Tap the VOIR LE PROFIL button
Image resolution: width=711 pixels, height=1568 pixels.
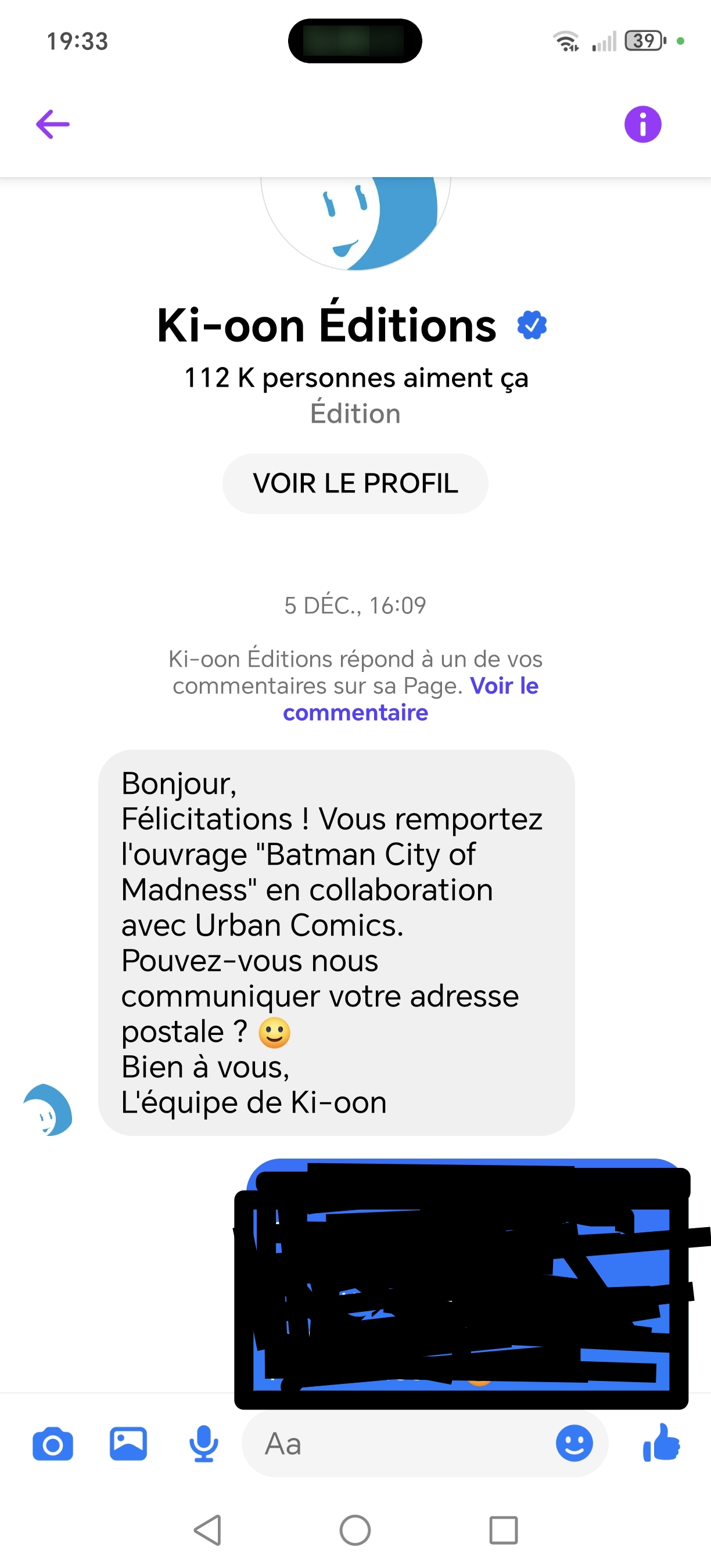355,483
